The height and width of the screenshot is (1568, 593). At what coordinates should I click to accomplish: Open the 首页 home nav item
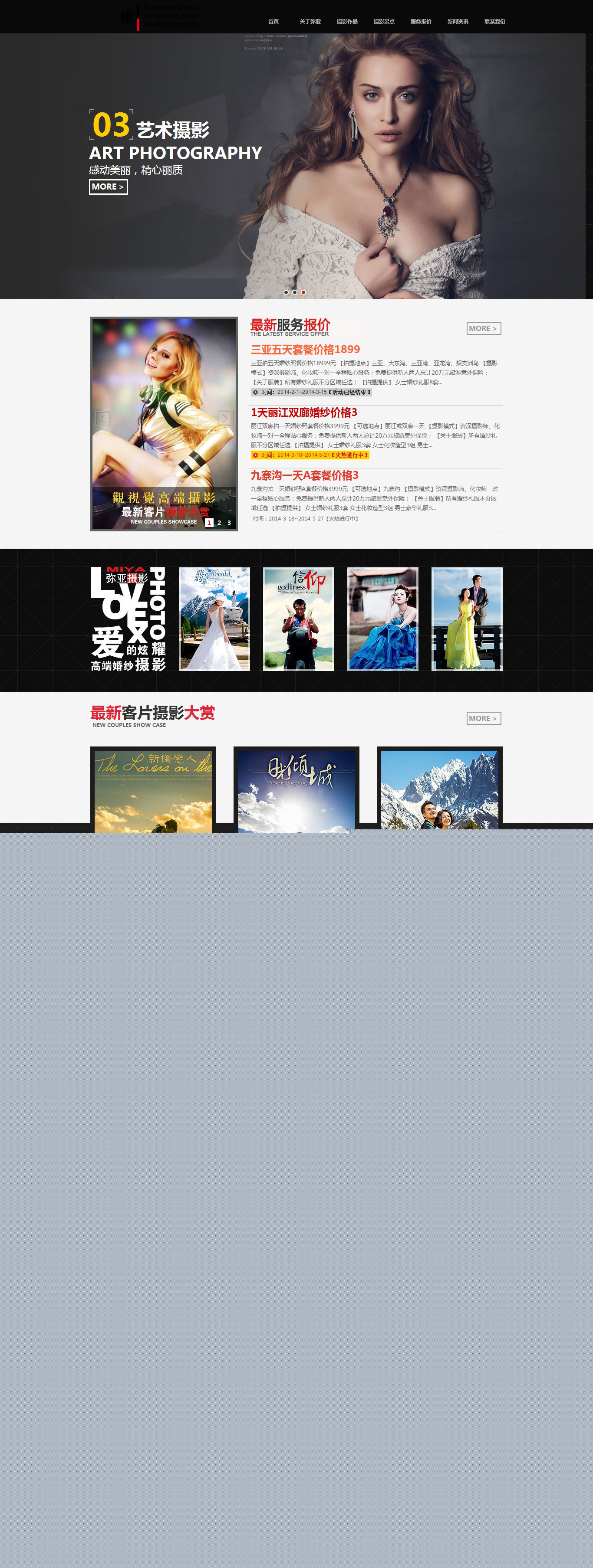[273, 21]
